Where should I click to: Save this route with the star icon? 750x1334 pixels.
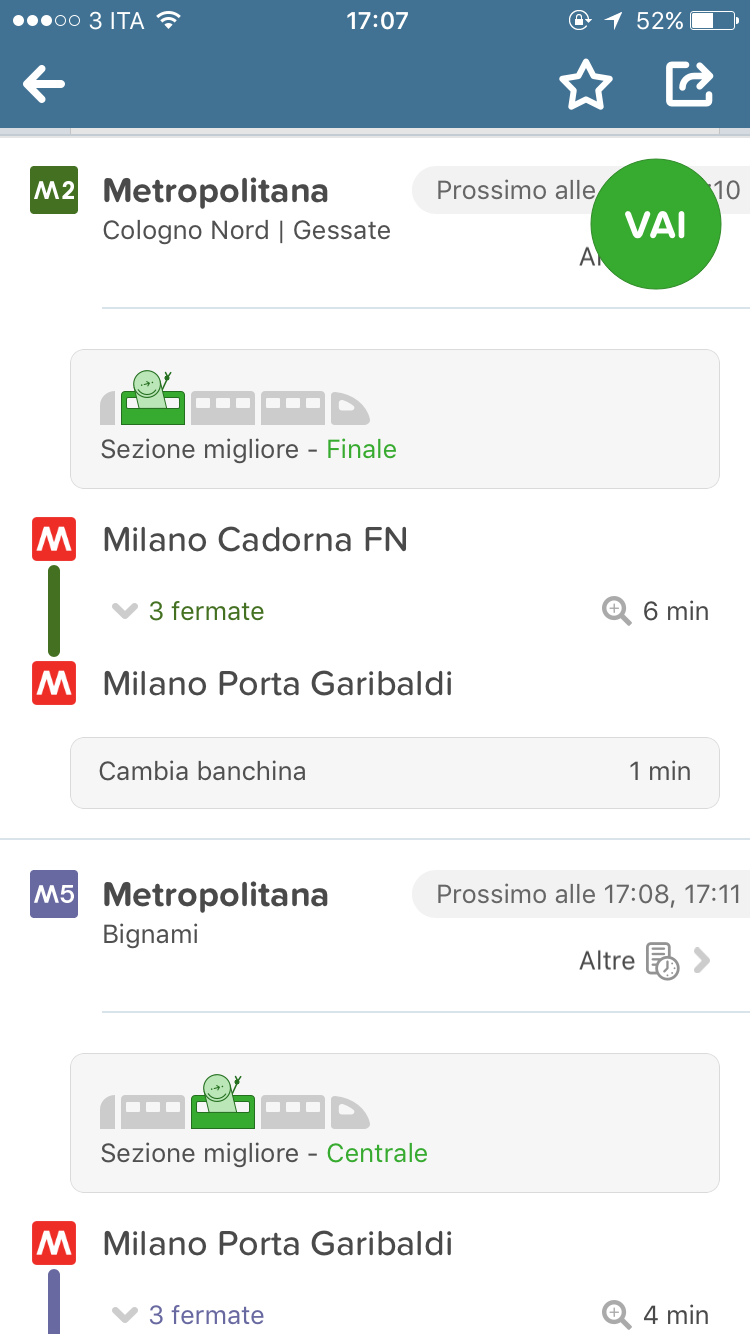[585, 86]
